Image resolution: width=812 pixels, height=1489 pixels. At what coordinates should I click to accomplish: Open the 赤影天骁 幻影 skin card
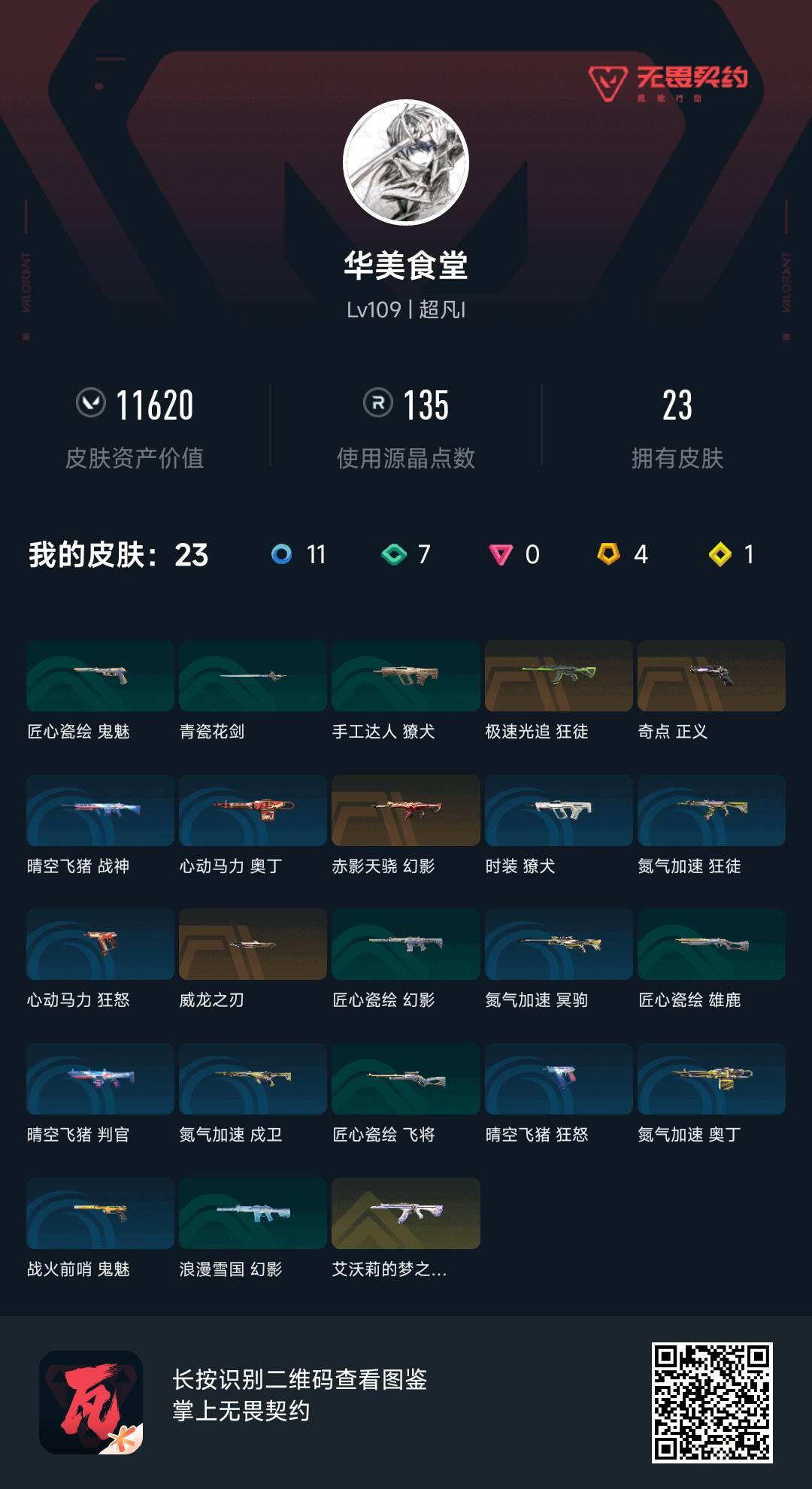coord(406,811)
